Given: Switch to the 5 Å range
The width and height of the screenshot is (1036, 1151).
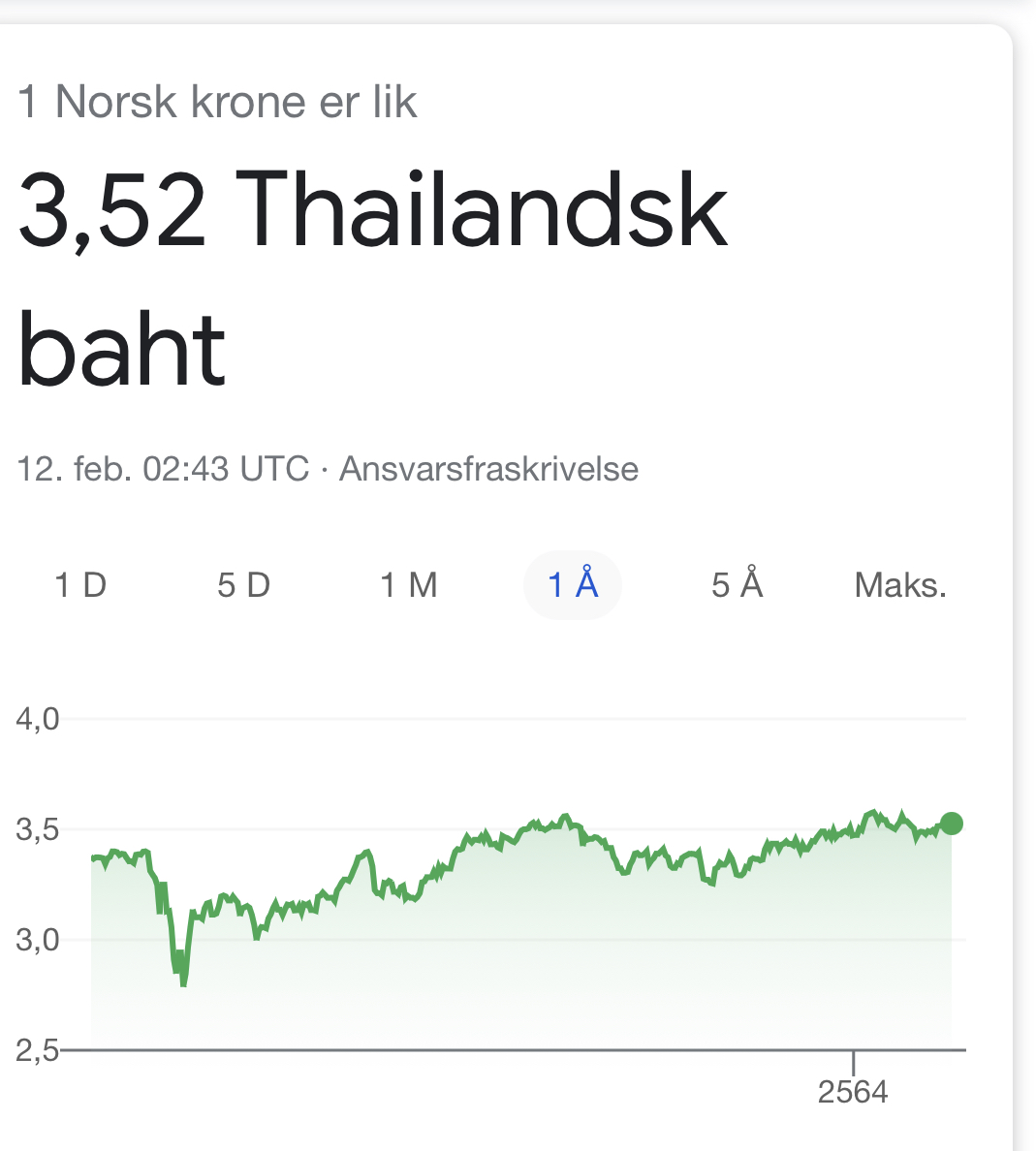Looking at the screenshot, I should (737, 585).
